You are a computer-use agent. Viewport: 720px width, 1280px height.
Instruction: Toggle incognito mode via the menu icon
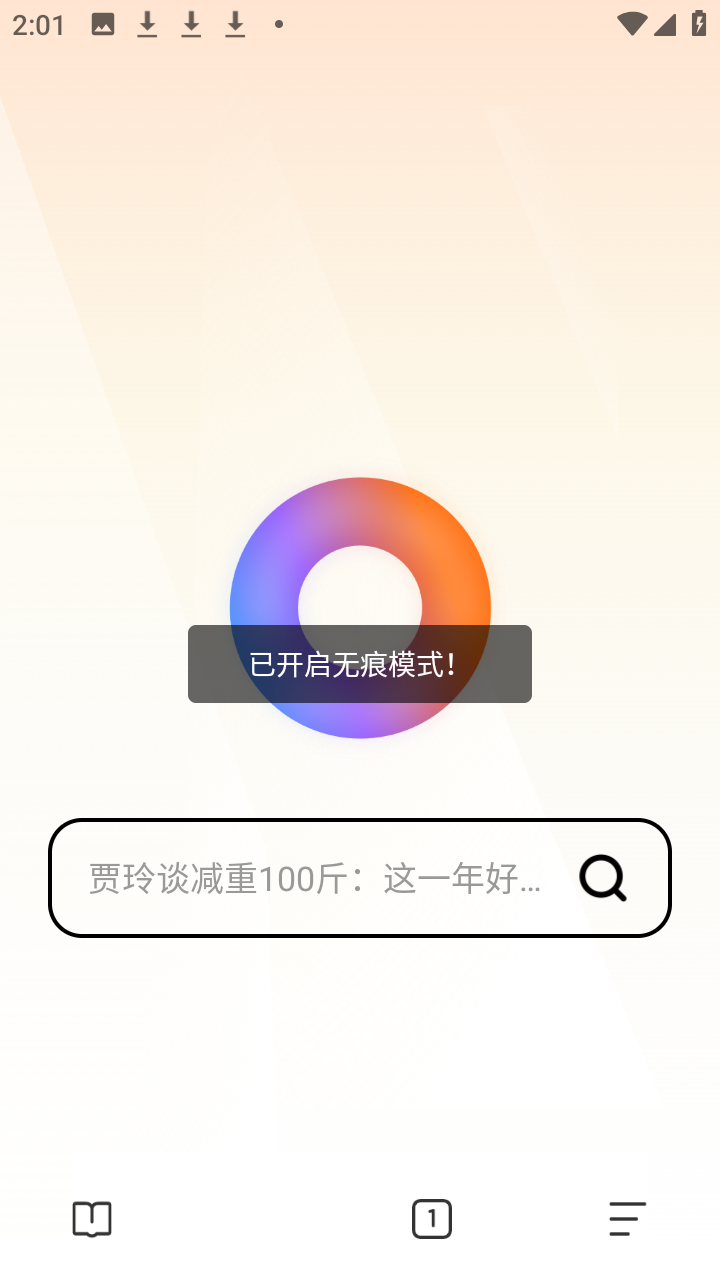(x=626, y=1218)
